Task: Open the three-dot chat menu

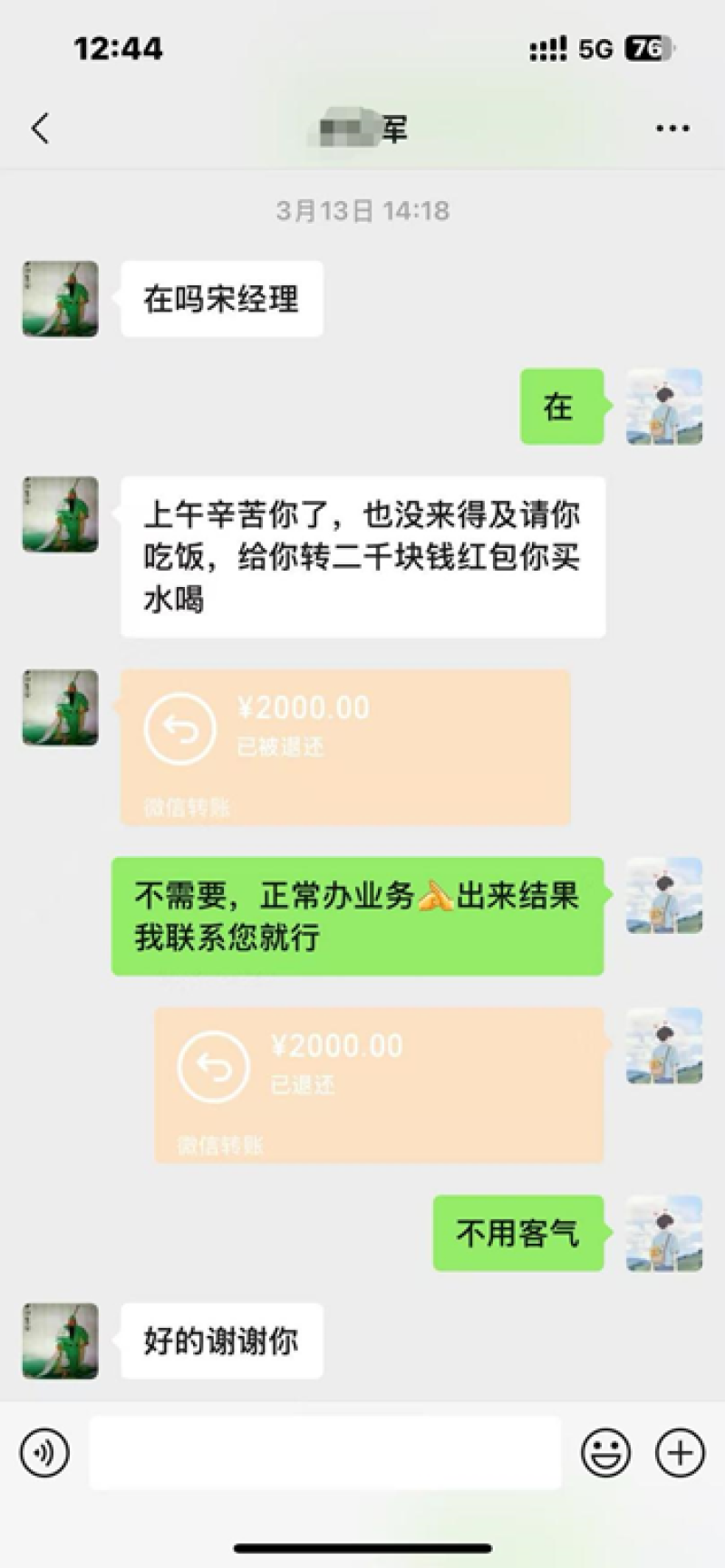Action: pyautogui.click(x=672, y=129)
